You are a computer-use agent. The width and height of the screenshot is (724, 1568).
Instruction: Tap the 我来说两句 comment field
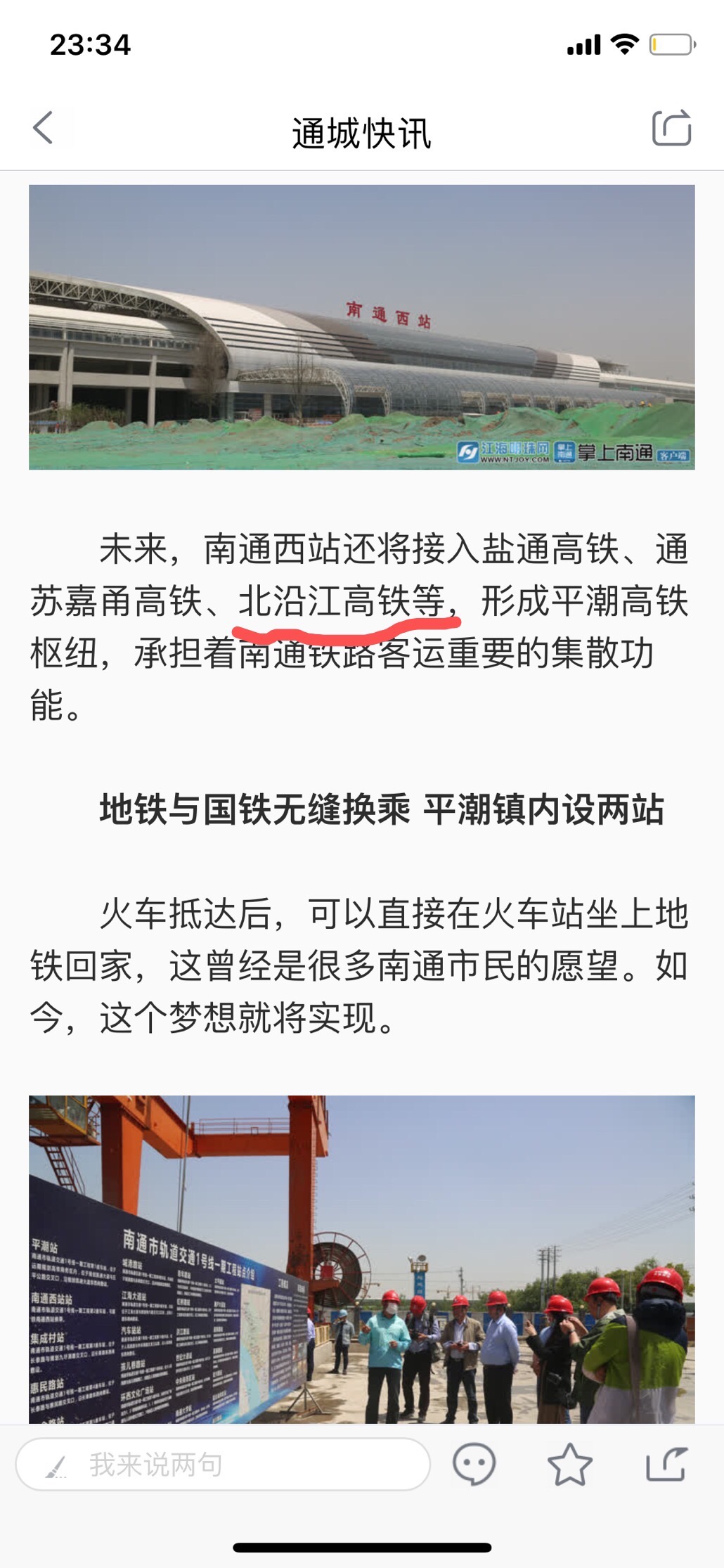(x=222, y=1465)
